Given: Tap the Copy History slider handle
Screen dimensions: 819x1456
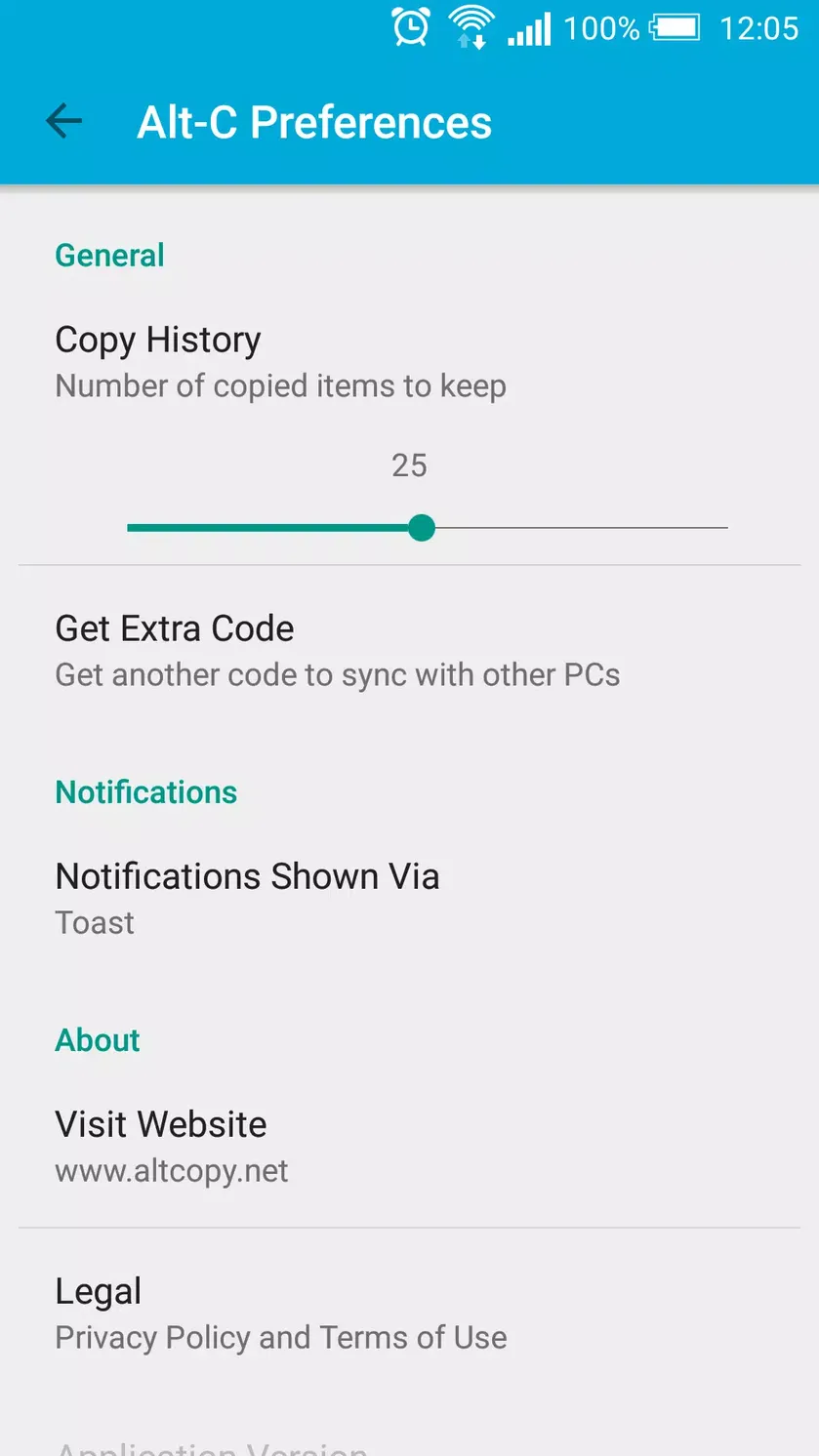Looking at the screenshot, I should [x=422, y=528].
